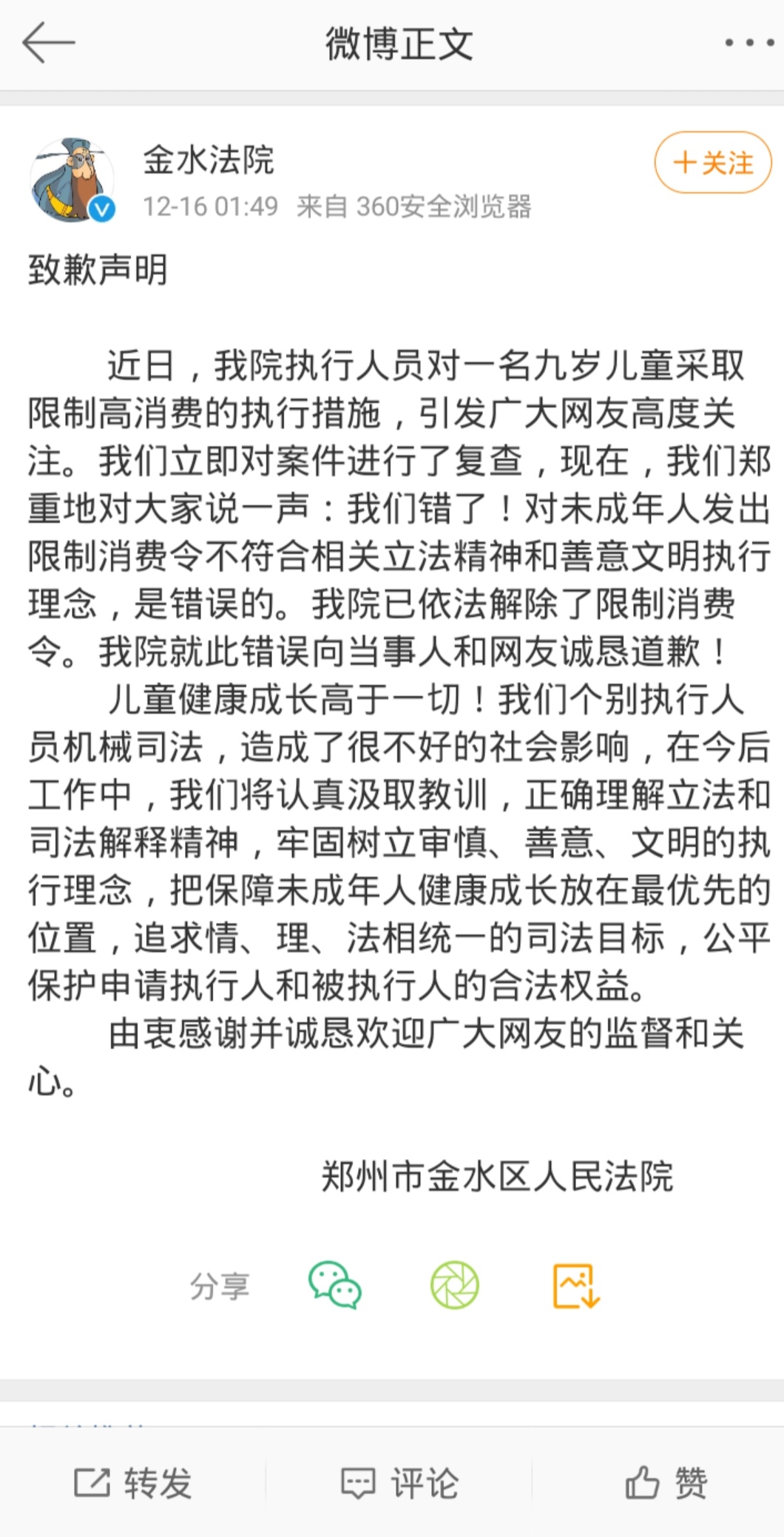Follow 金水法院 with the 关注 button
Image resolution: width=784 pixels, height=1537 pixels.
click(712, 163)
